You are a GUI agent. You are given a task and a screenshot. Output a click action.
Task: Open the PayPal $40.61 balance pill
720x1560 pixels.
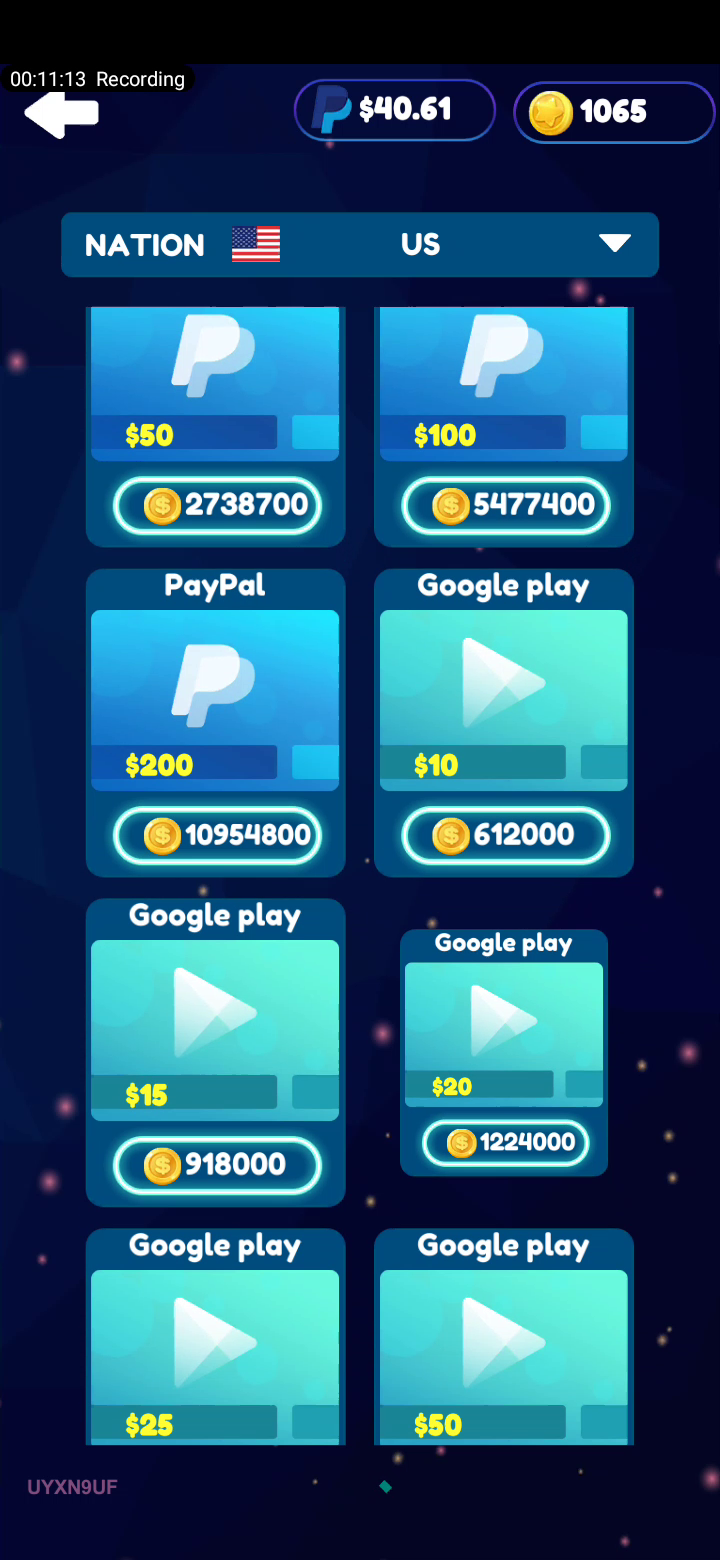[x=394, y=110]
